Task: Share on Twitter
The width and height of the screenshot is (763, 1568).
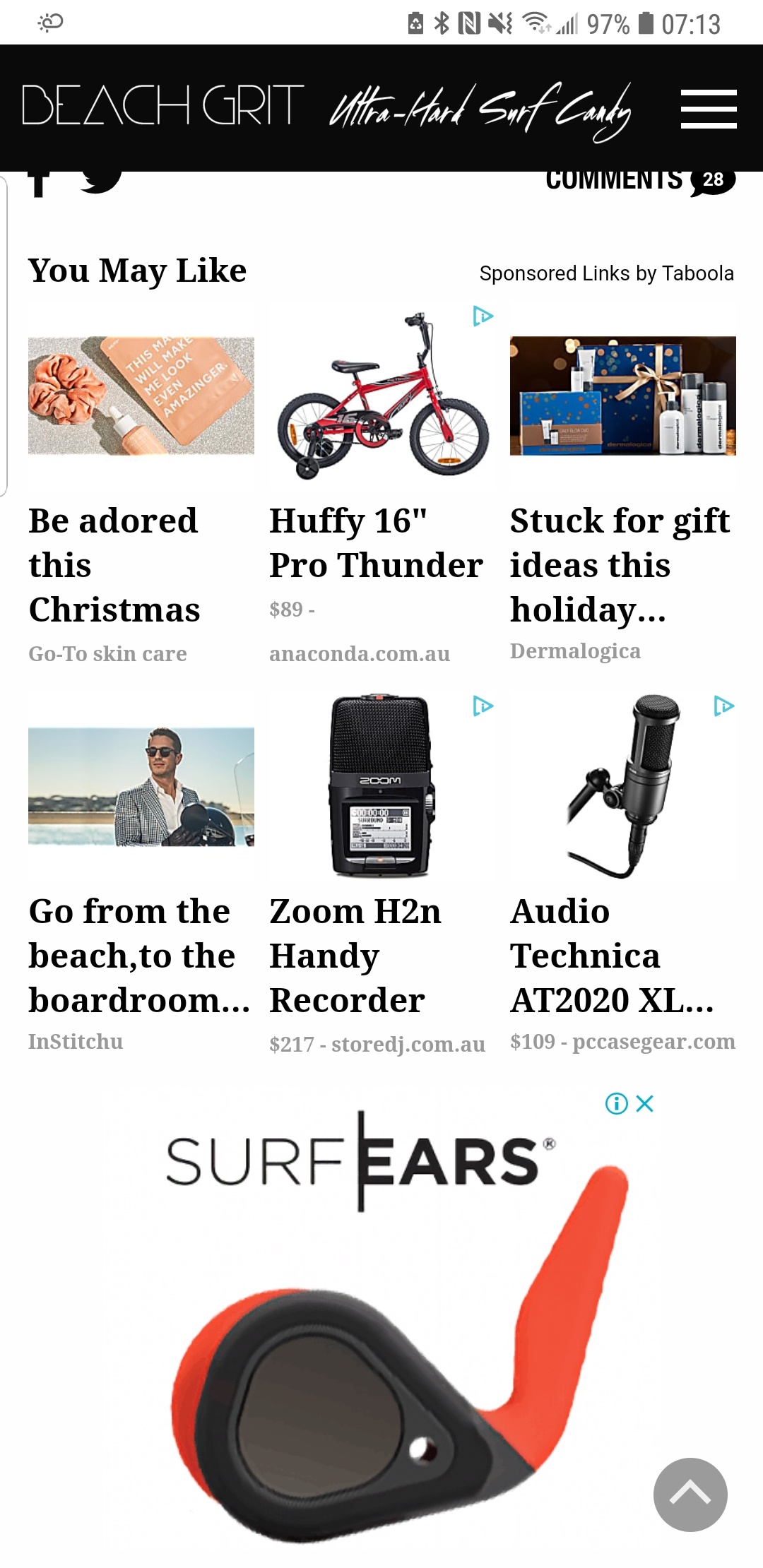Action: [x=101, y=181]
